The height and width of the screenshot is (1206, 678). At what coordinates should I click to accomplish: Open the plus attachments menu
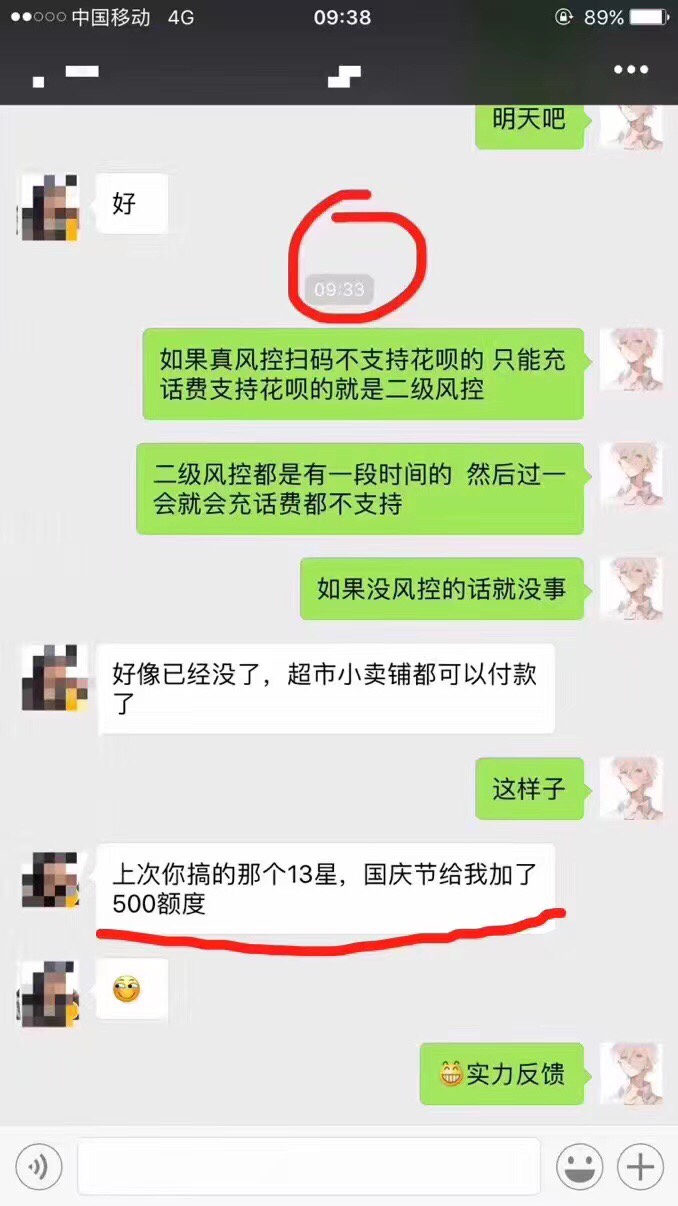coord(640,1166)
